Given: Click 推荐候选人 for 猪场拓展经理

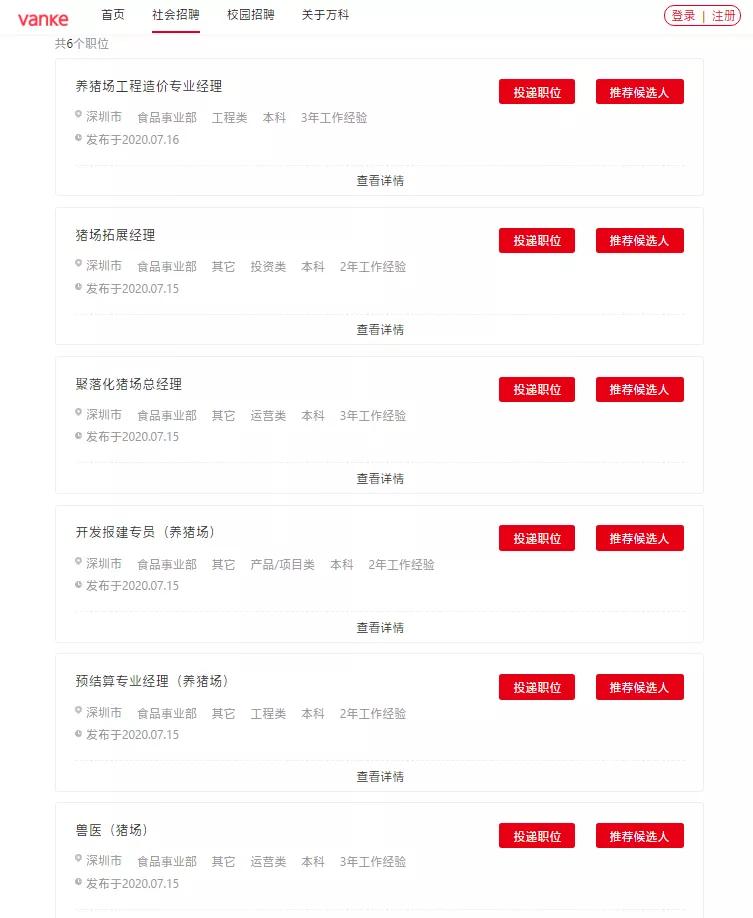Looking at the screenshot, I should tap(639, 240).
